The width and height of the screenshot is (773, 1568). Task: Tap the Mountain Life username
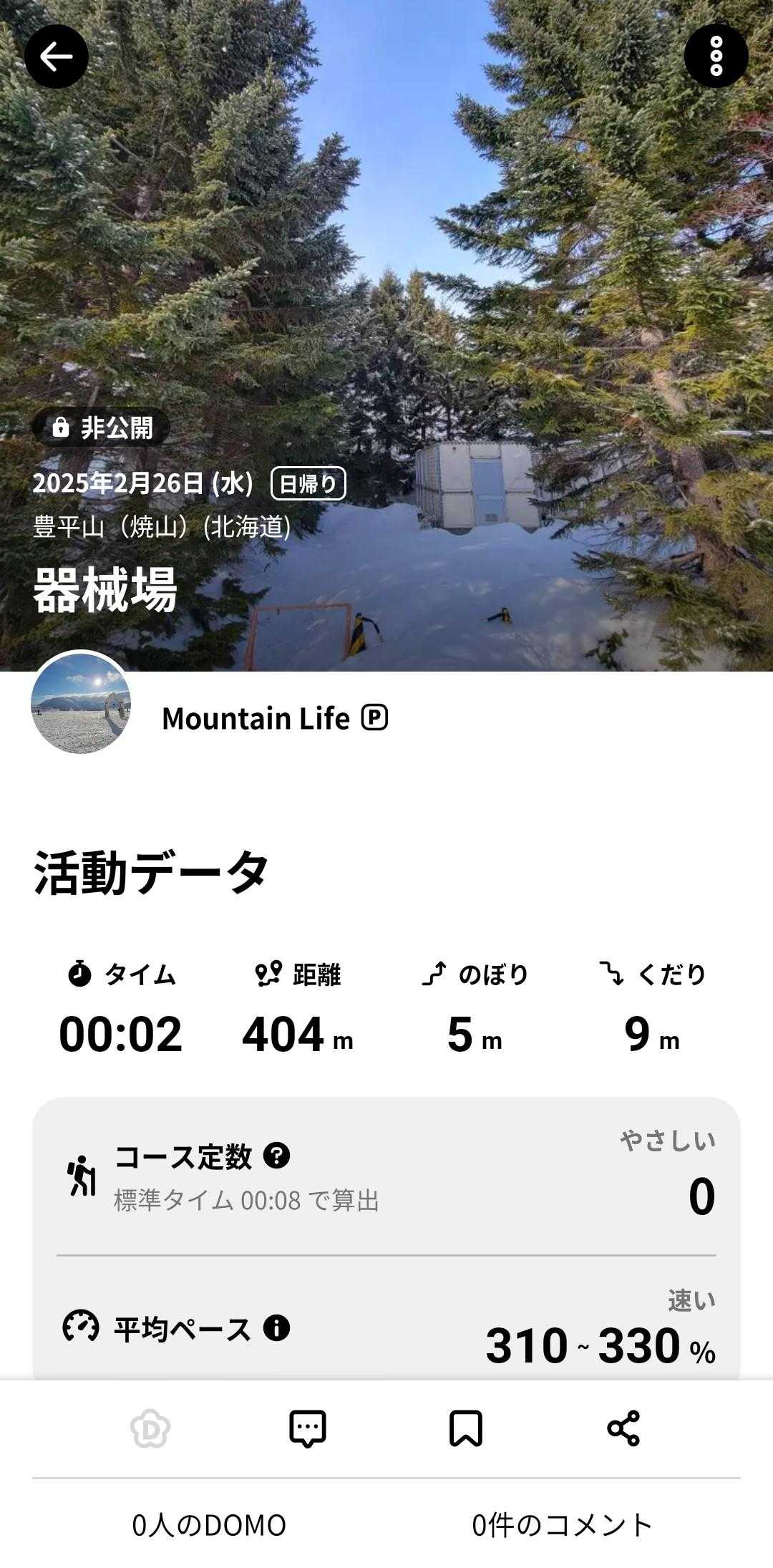(256, 718)
